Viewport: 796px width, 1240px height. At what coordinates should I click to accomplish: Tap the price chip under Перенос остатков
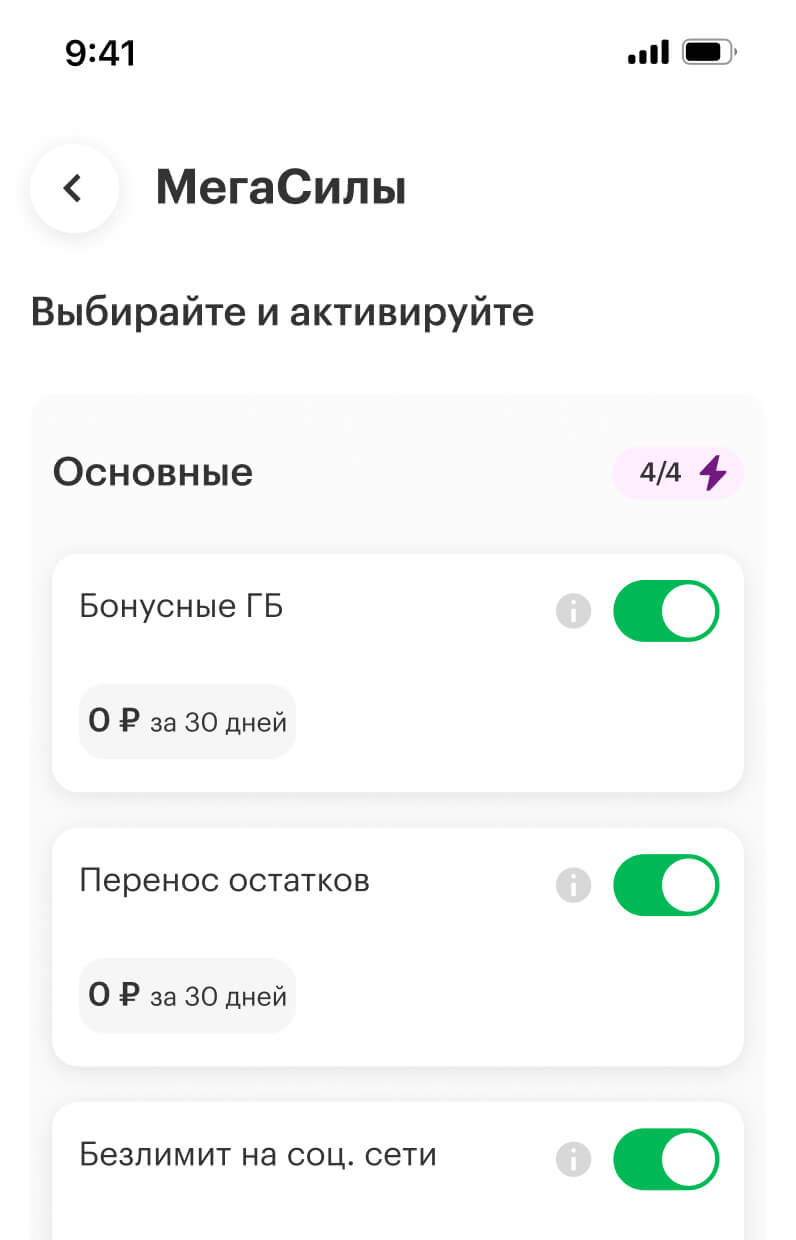tap(187, 995)
